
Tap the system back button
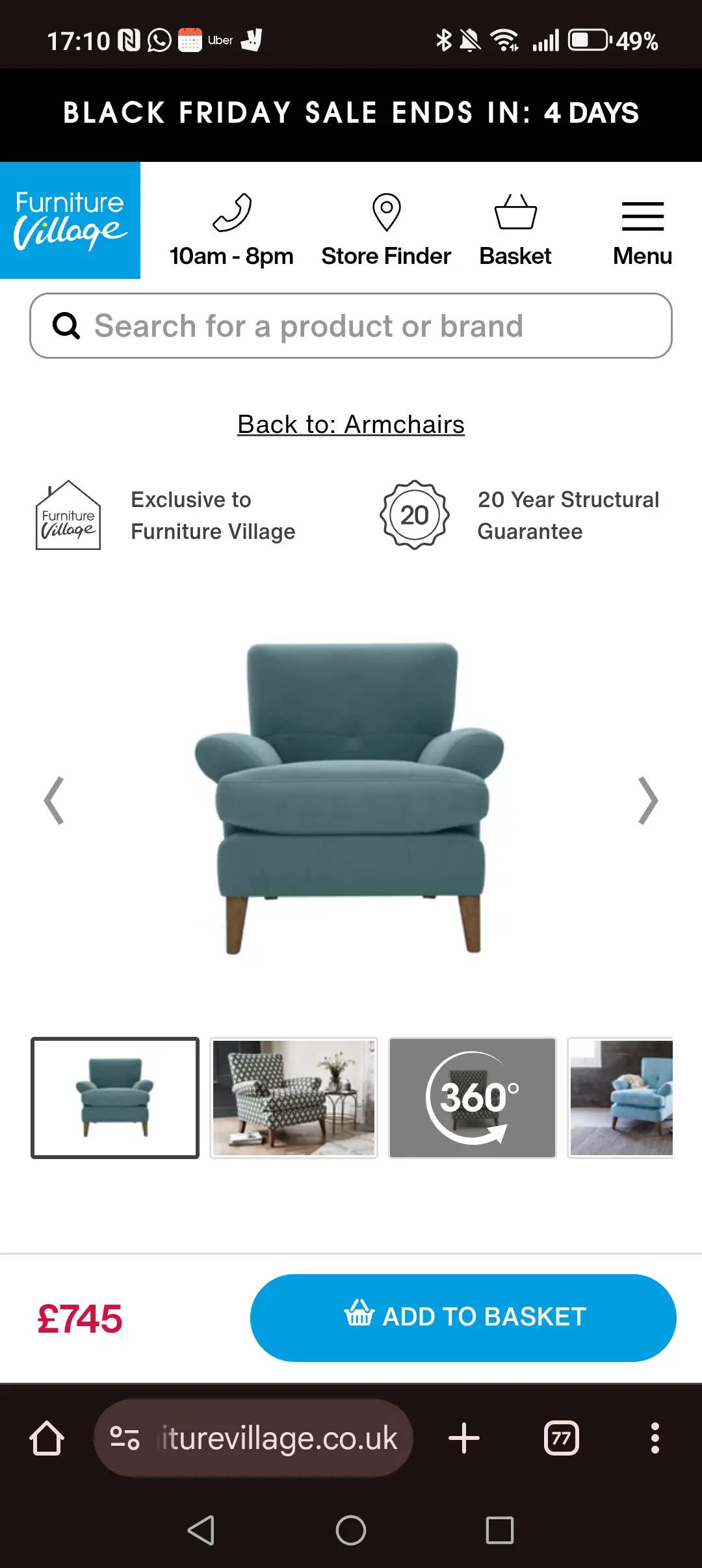(201, 1530)
